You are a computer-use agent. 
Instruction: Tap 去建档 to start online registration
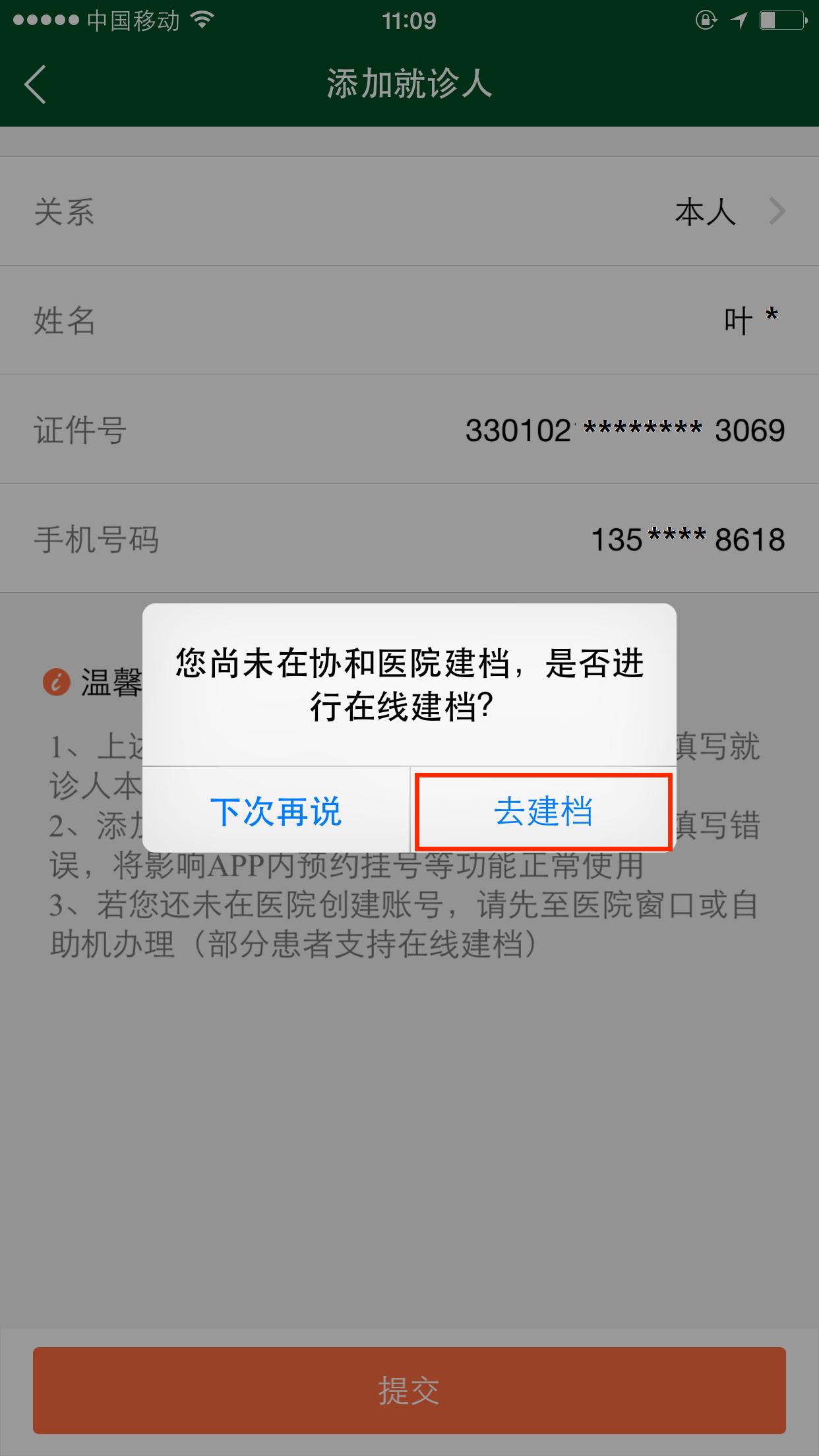pos(543,811)
